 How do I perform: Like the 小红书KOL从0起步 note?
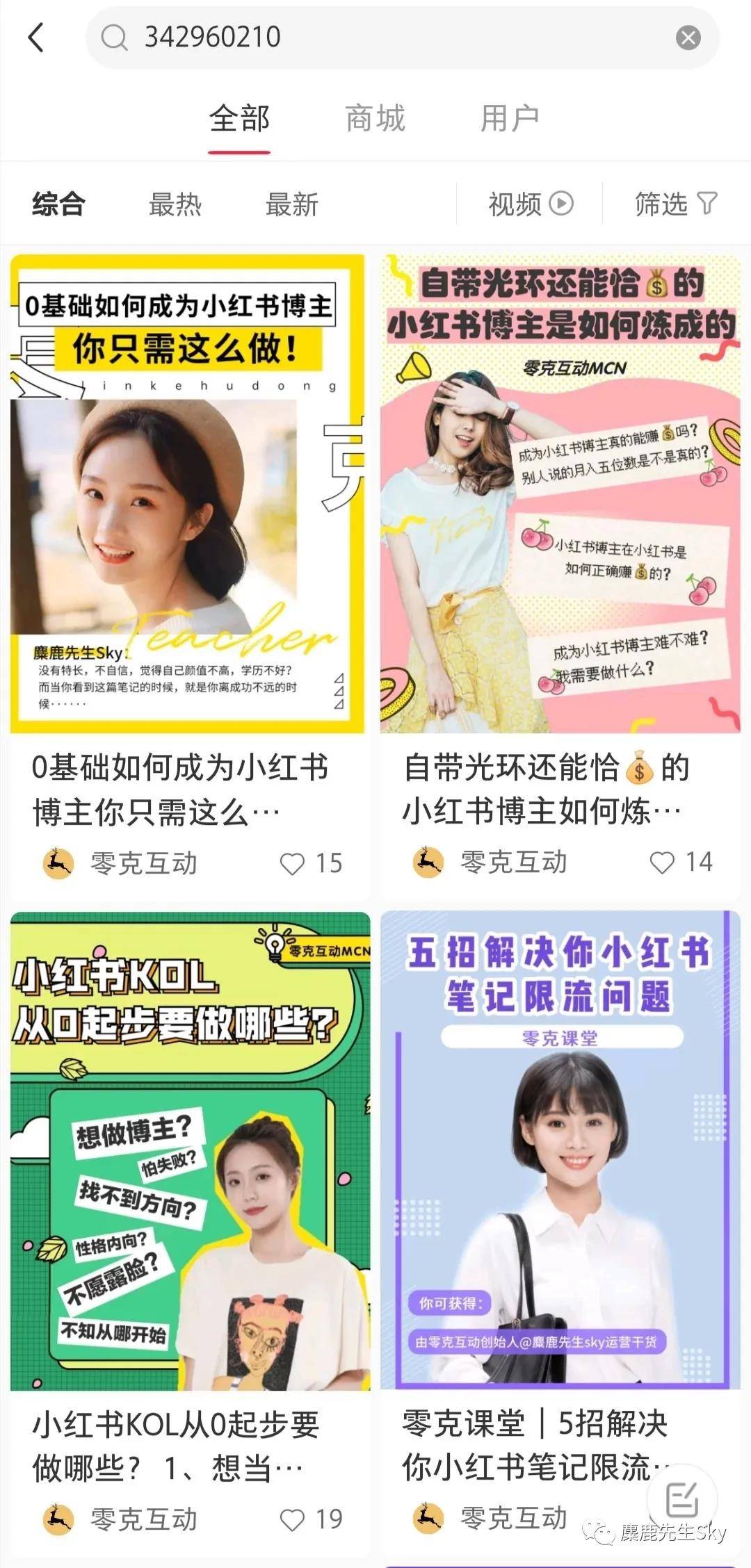(x=292, y=1520)
